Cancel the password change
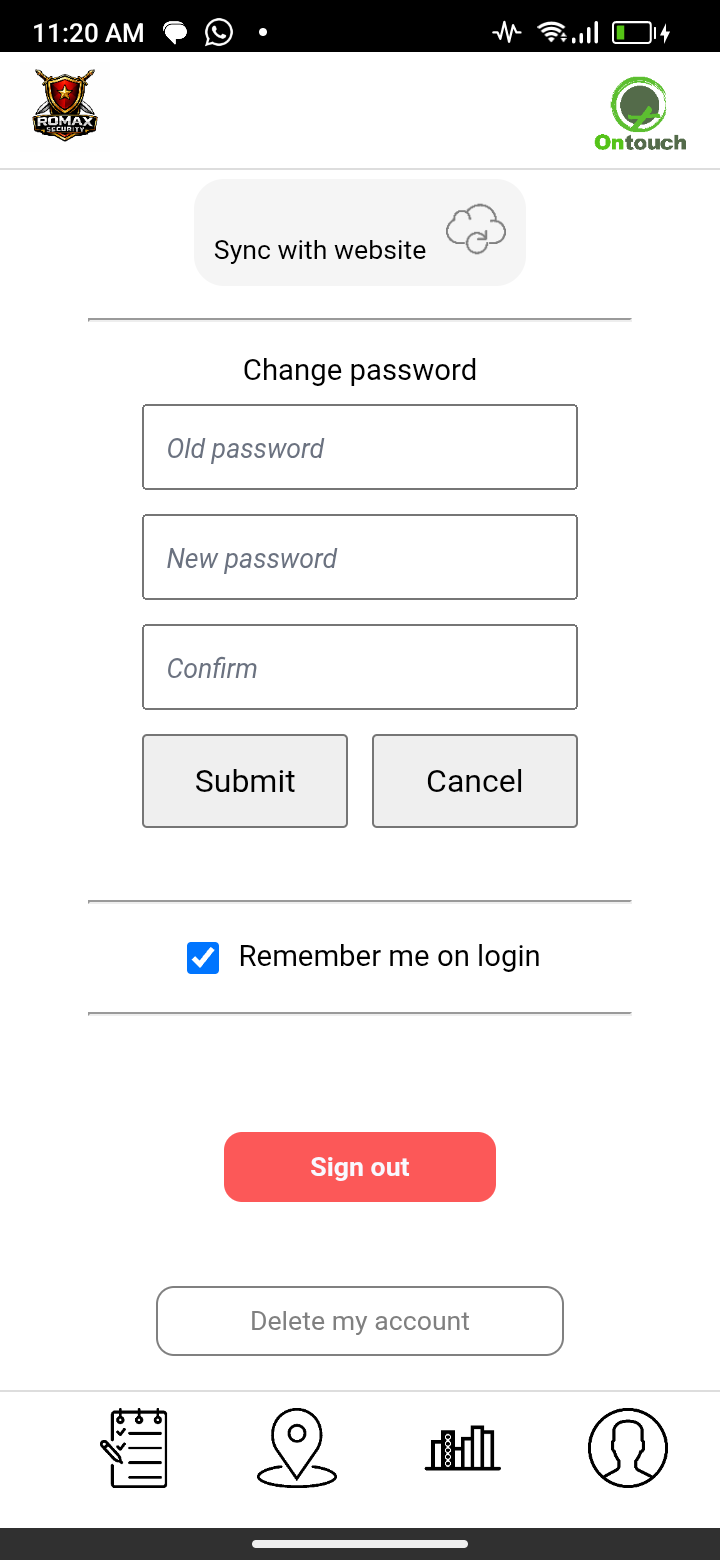720x1560 pixels. coord(475,781)
